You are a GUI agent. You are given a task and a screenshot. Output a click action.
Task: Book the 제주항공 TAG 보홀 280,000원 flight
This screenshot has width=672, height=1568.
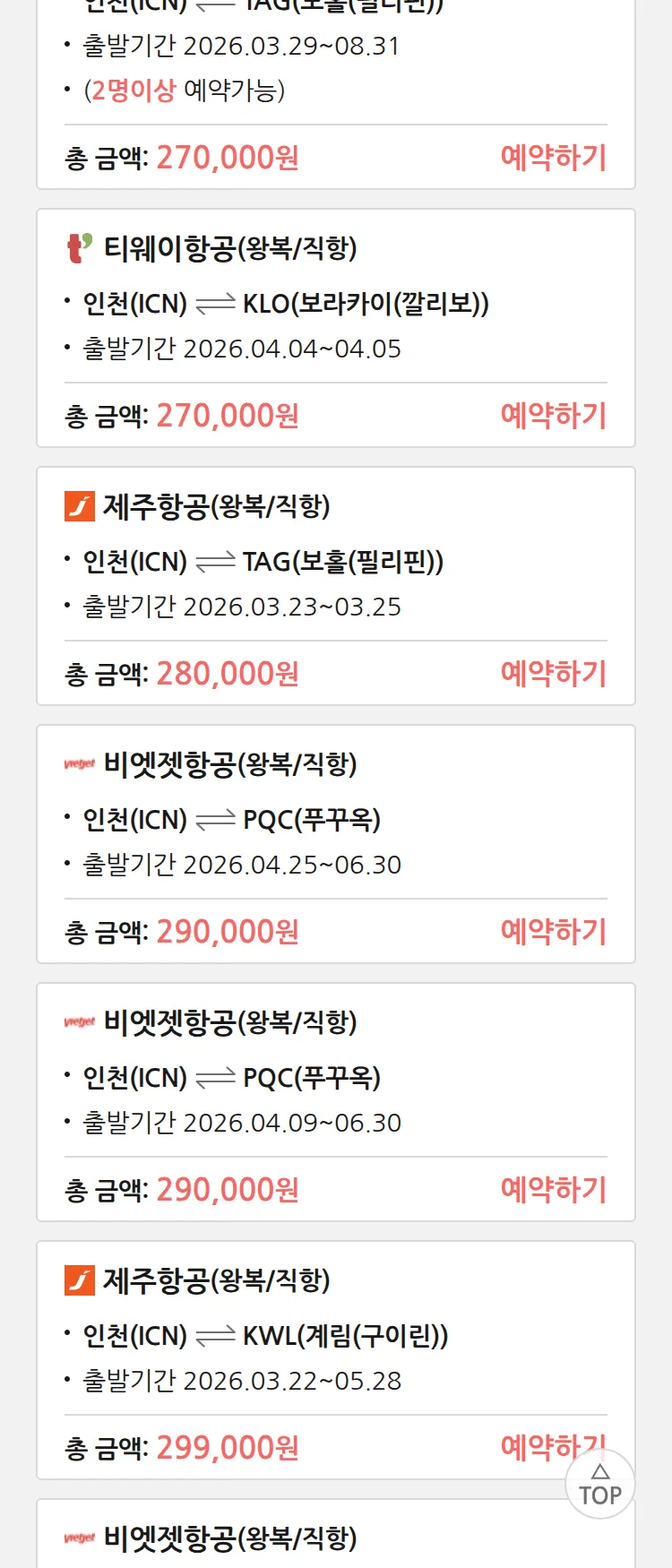(x=553, y=674)
